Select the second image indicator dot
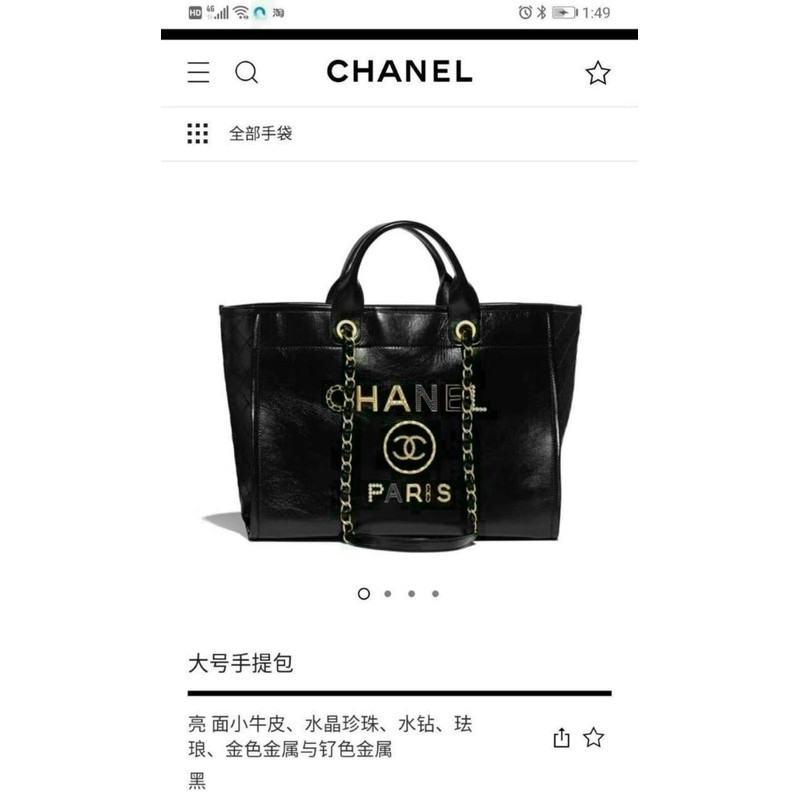This screenshot has height=800, width=800. point(388,593)
